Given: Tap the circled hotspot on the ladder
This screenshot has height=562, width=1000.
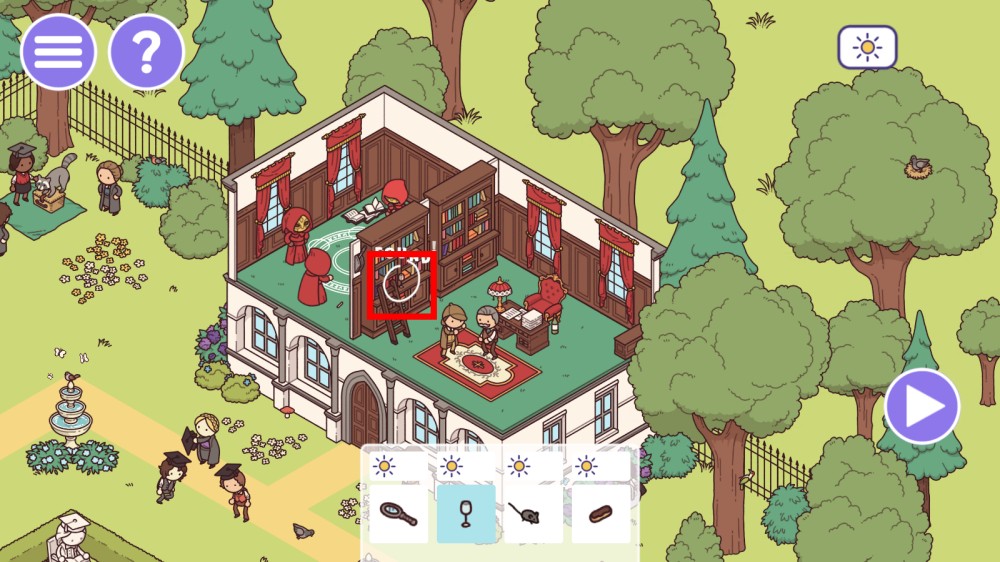Looking at the screenshot, I should [x=401, y=285].
